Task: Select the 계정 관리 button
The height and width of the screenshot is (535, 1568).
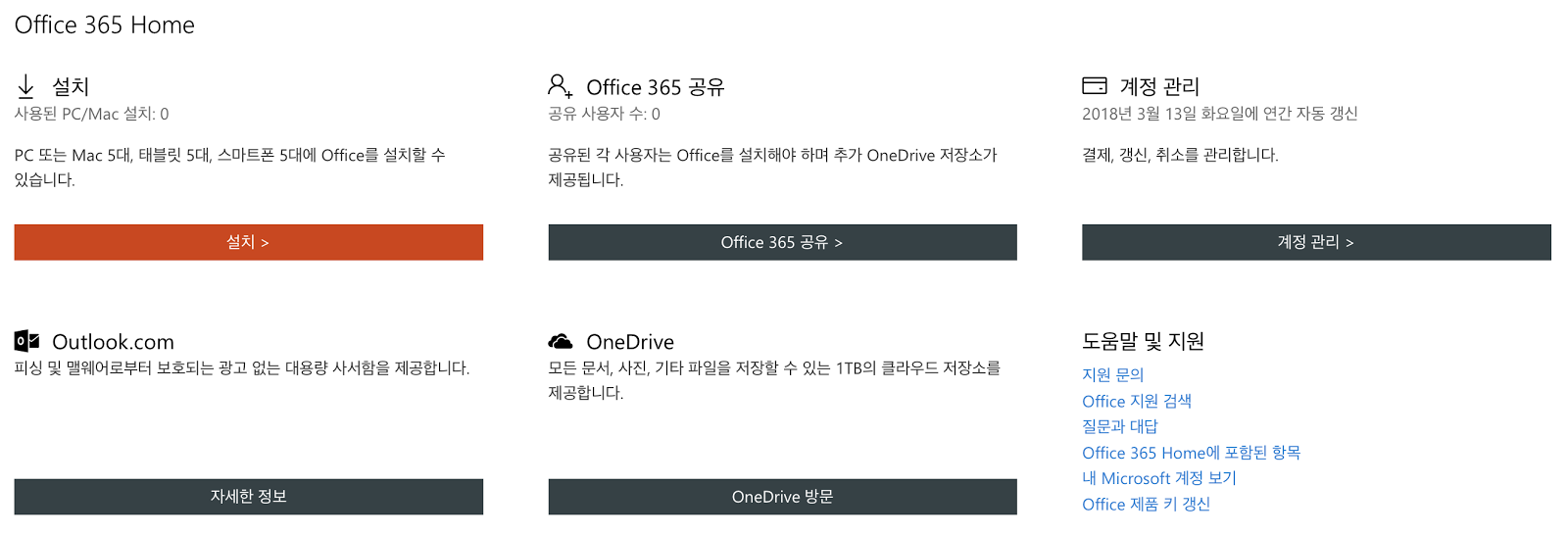Action: [1315, 242]
